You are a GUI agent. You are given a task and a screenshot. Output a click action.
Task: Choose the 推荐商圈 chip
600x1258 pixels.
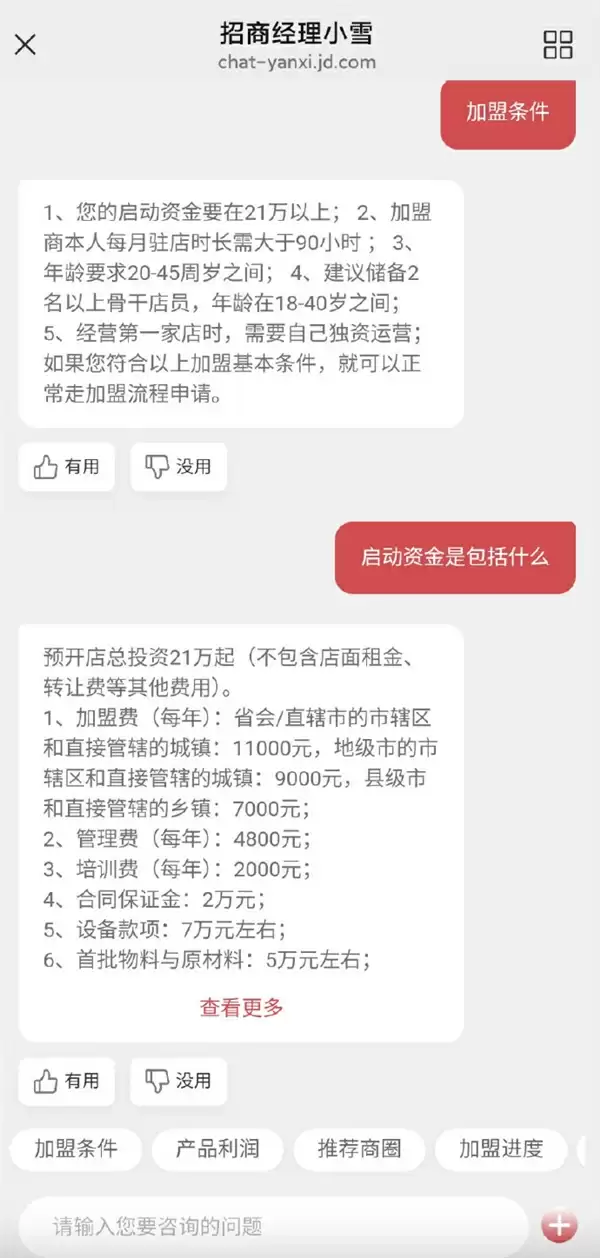coord(359,1149)
